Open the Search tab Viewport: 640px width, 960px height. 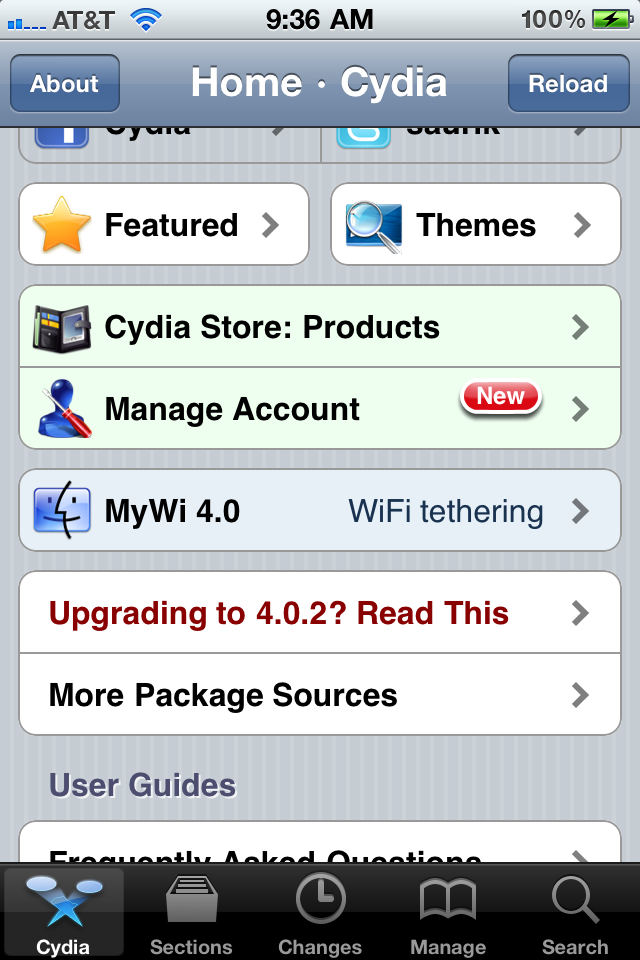[x=575, y=914]
